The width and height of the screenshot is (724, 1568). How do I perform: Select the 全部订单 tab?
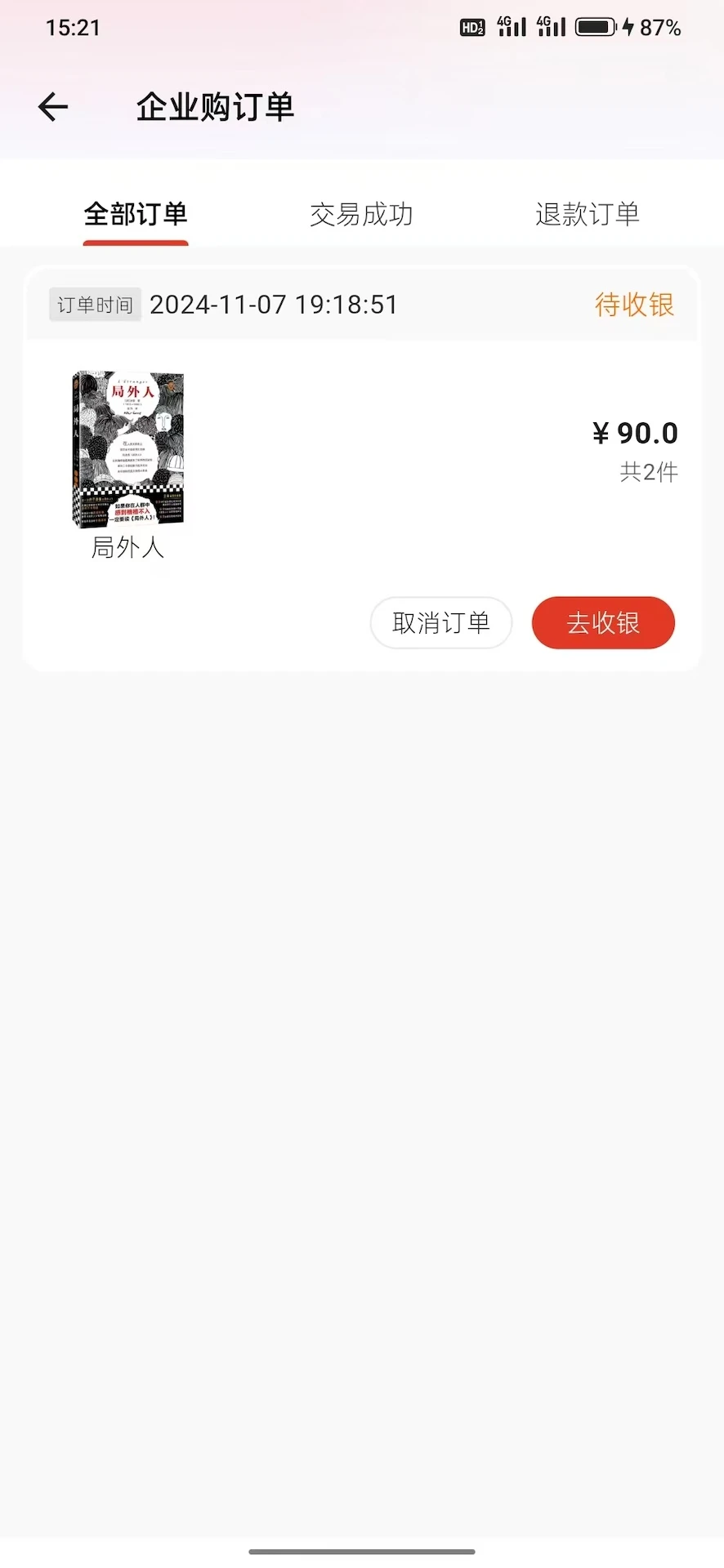pyautogui.click(x=135, y=215)
